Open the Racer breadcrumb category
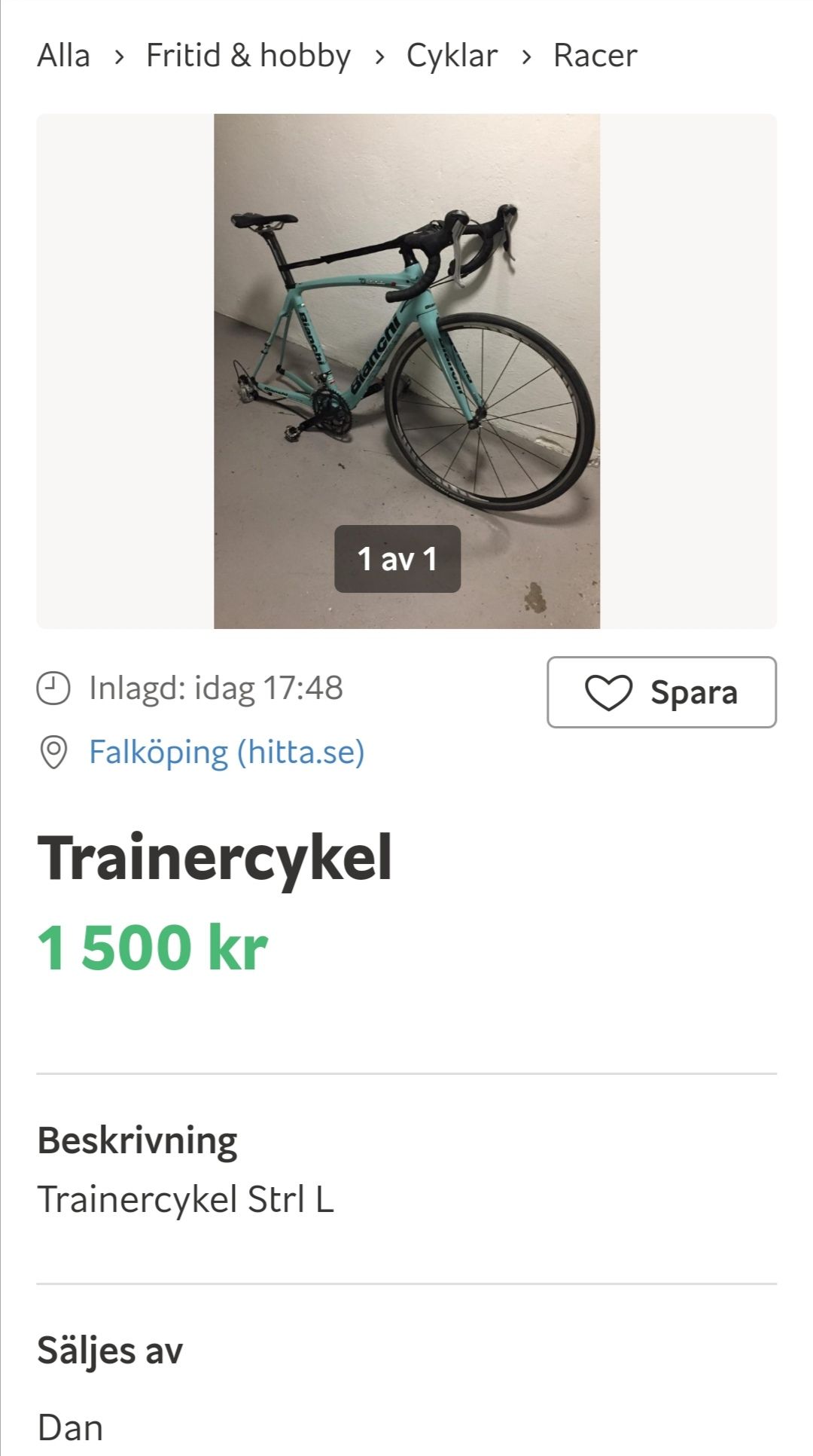This screenshot has height=1456, width=813. click(x=595, y=56)
